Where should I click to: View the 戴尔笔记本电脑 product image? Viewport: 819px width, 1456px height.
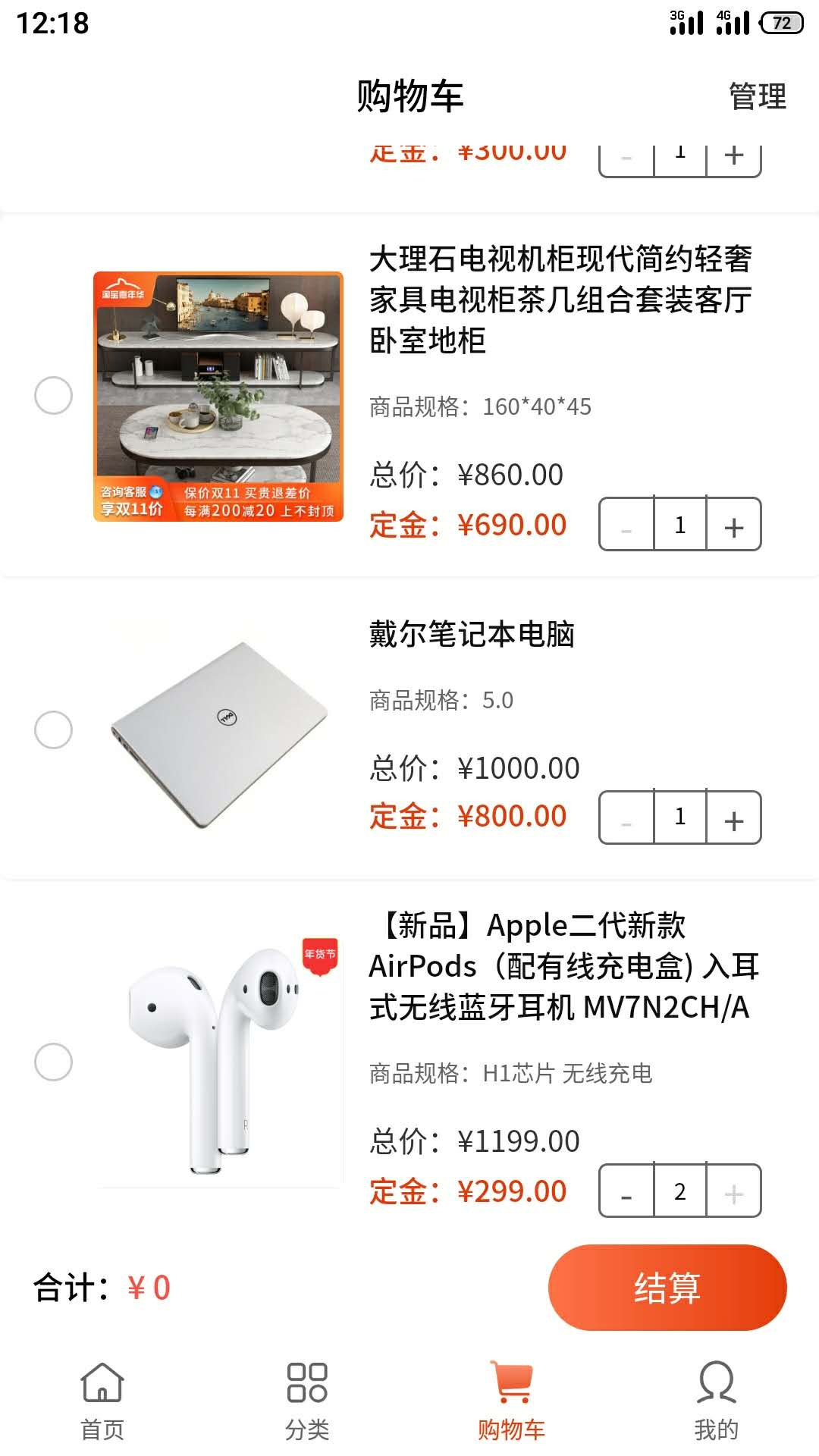click(218, 730)
